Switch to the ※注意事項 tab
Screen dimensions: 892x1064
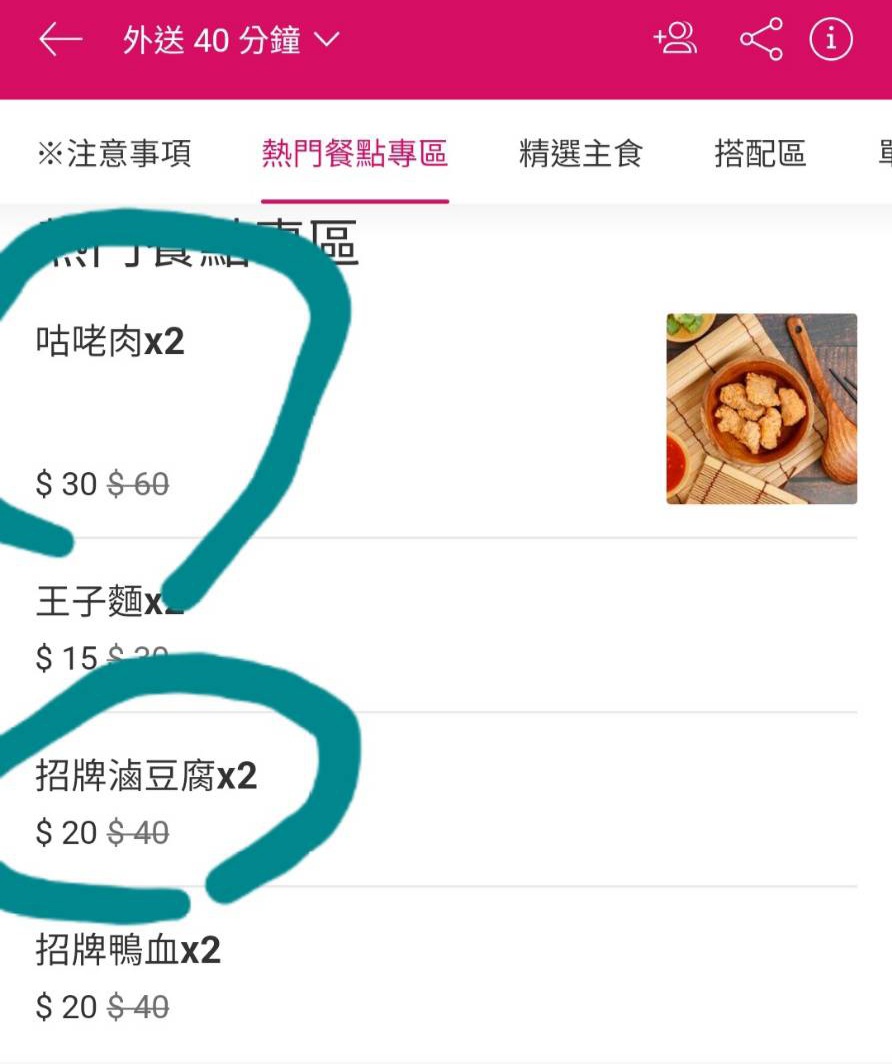114,153
